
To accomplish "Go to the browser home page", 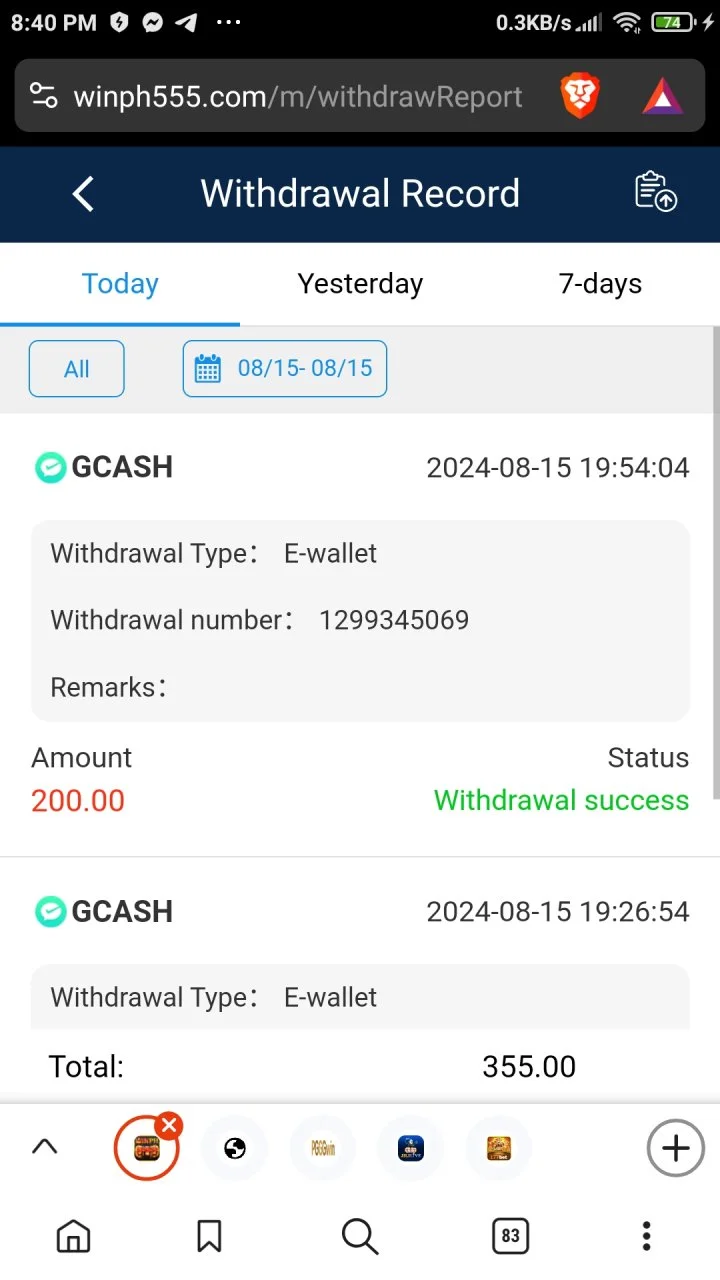I will click(x=73, y=1236).
